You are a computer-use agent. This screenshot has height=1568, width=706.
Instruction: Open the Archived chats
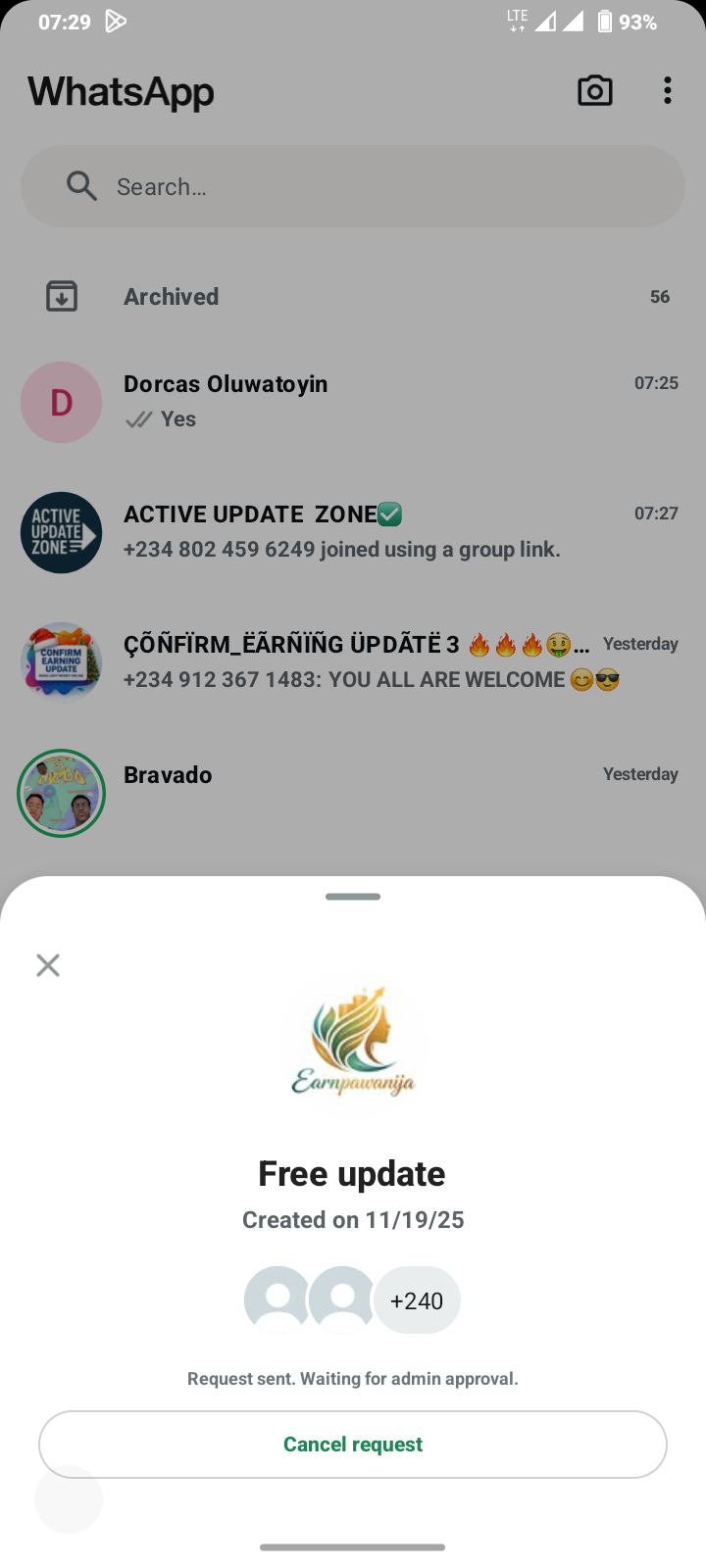(x=353, y=296)
